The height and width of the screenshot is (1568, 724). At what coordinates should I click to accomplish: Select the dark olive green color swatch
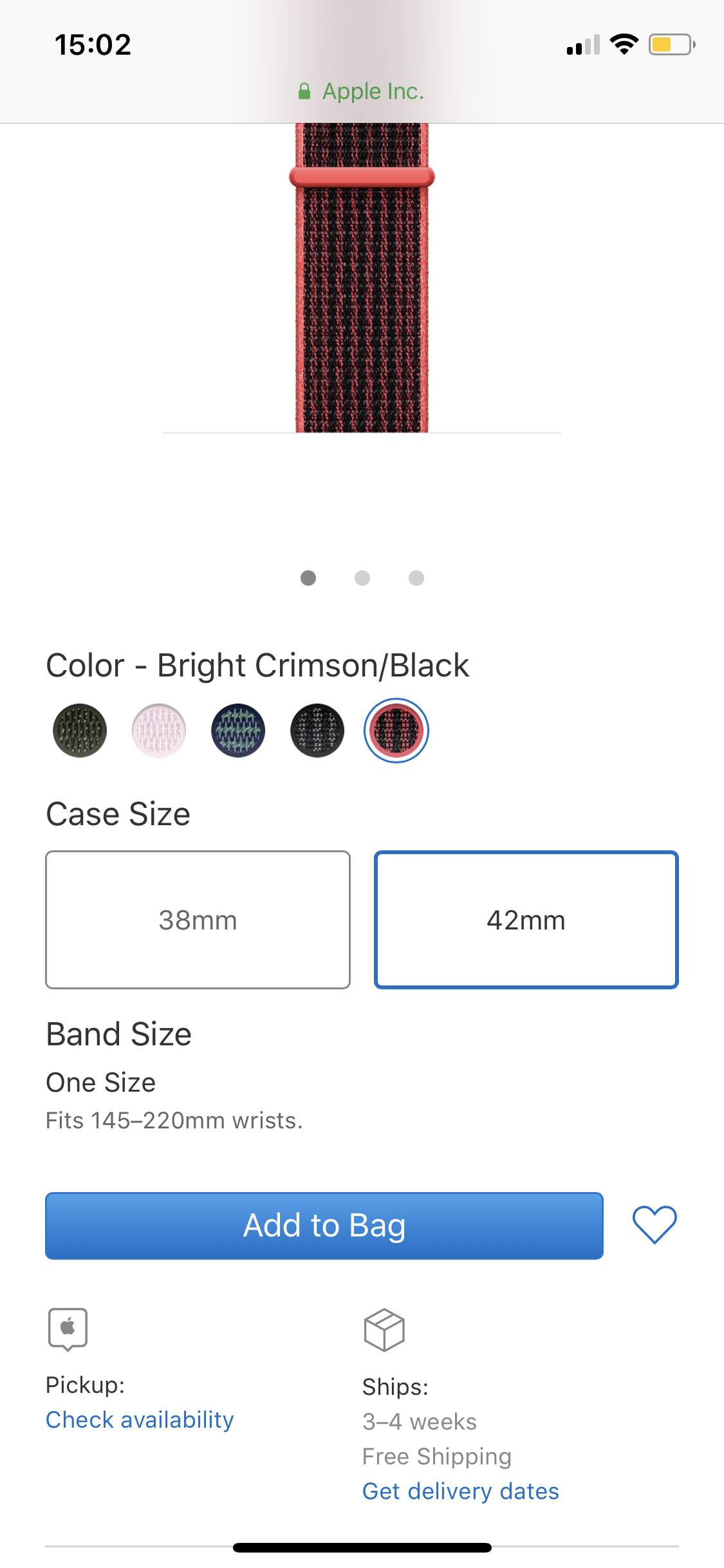coord(80,731)
